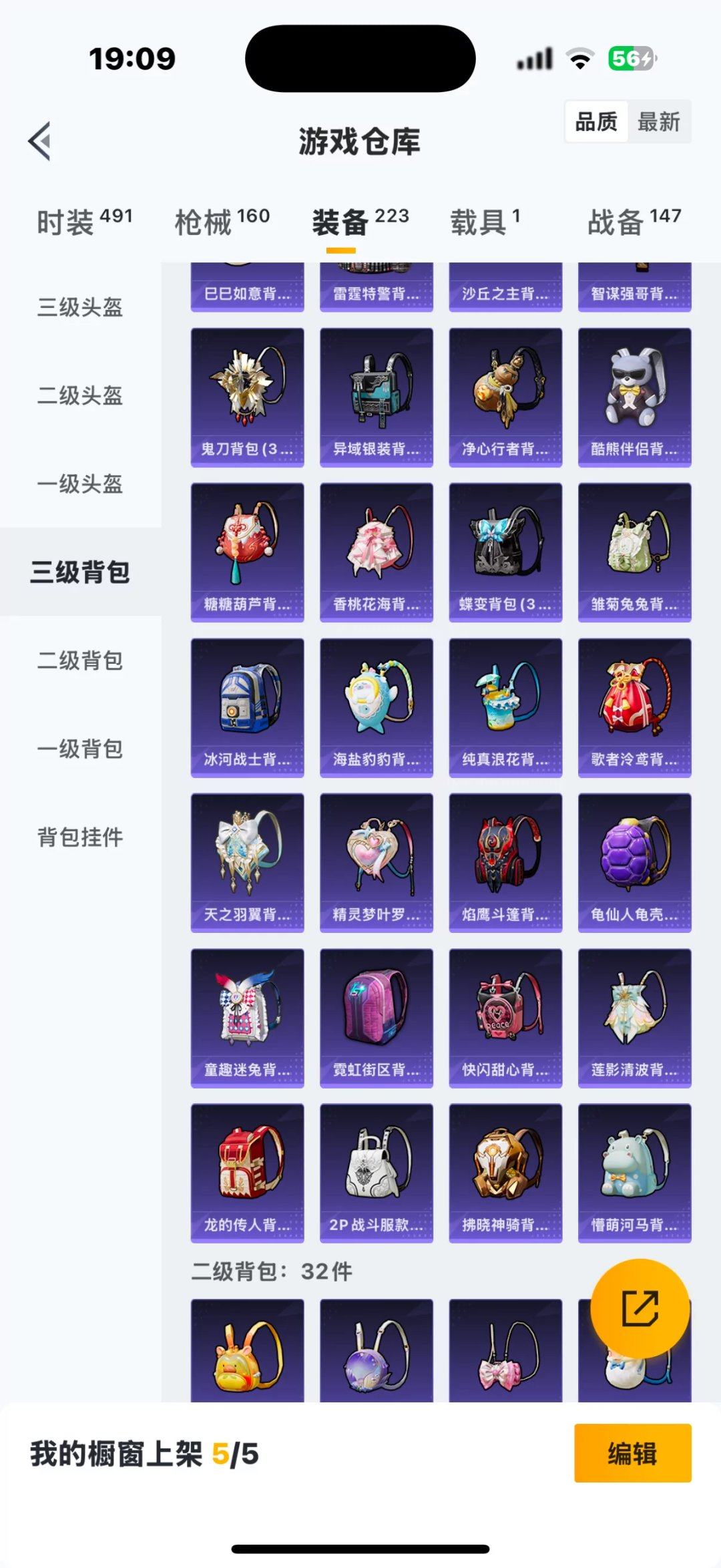The width and height of the screenshot is (721, 1568).
Task: Tap the yellow share floating button
Action: point(640,1308)
